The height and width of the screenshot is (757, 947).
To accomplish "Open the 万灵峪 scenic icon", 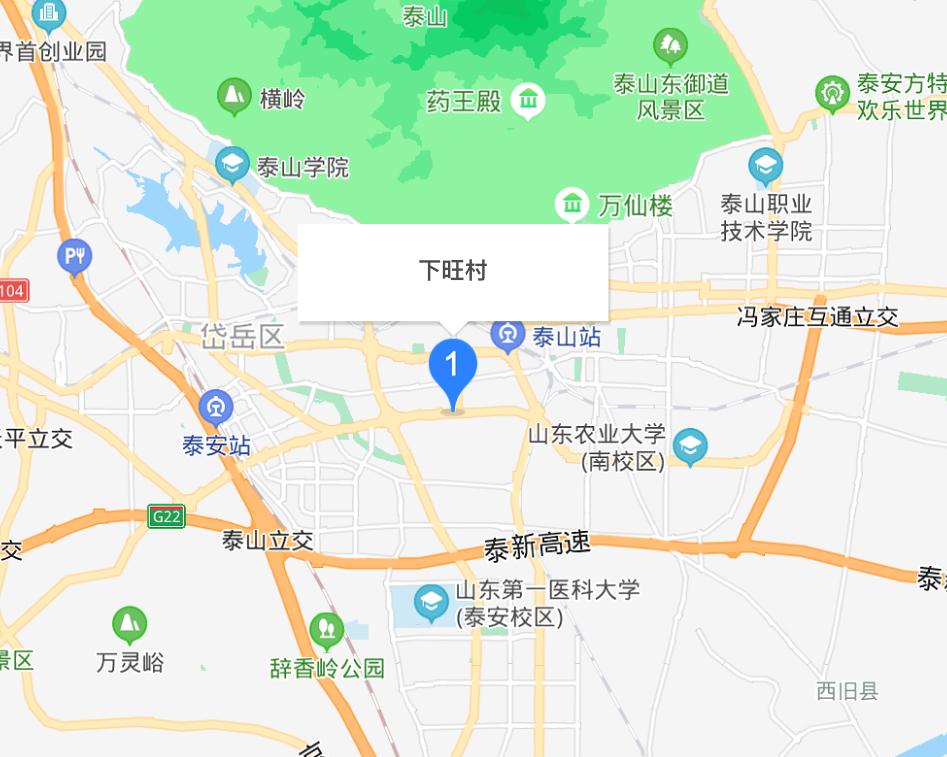I will pyautogui.click(x=129, y=625).
